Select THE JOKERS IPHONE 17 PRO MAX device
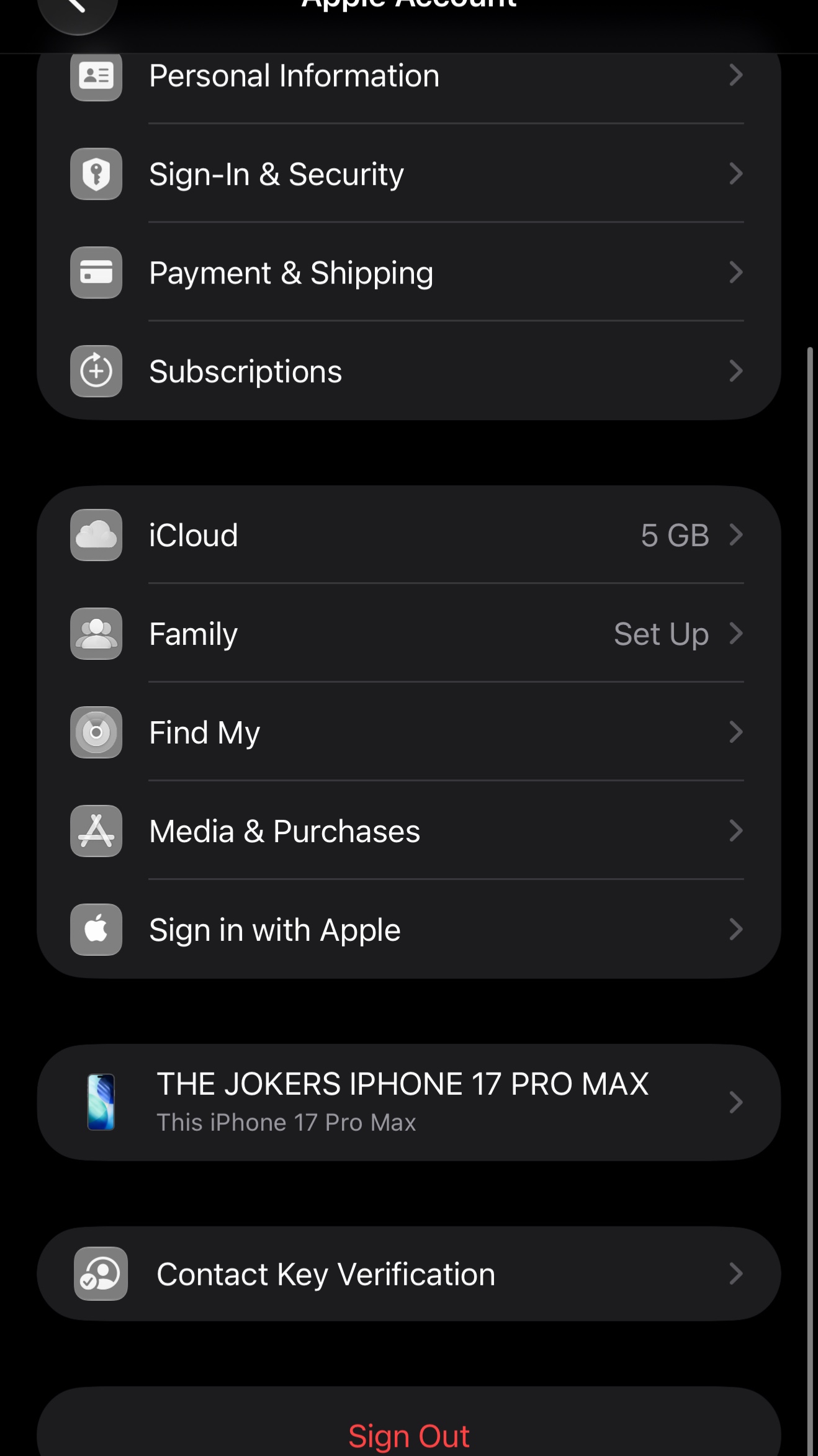Viewport: 818px width, 1456px height. click(x=408, y=1102)
